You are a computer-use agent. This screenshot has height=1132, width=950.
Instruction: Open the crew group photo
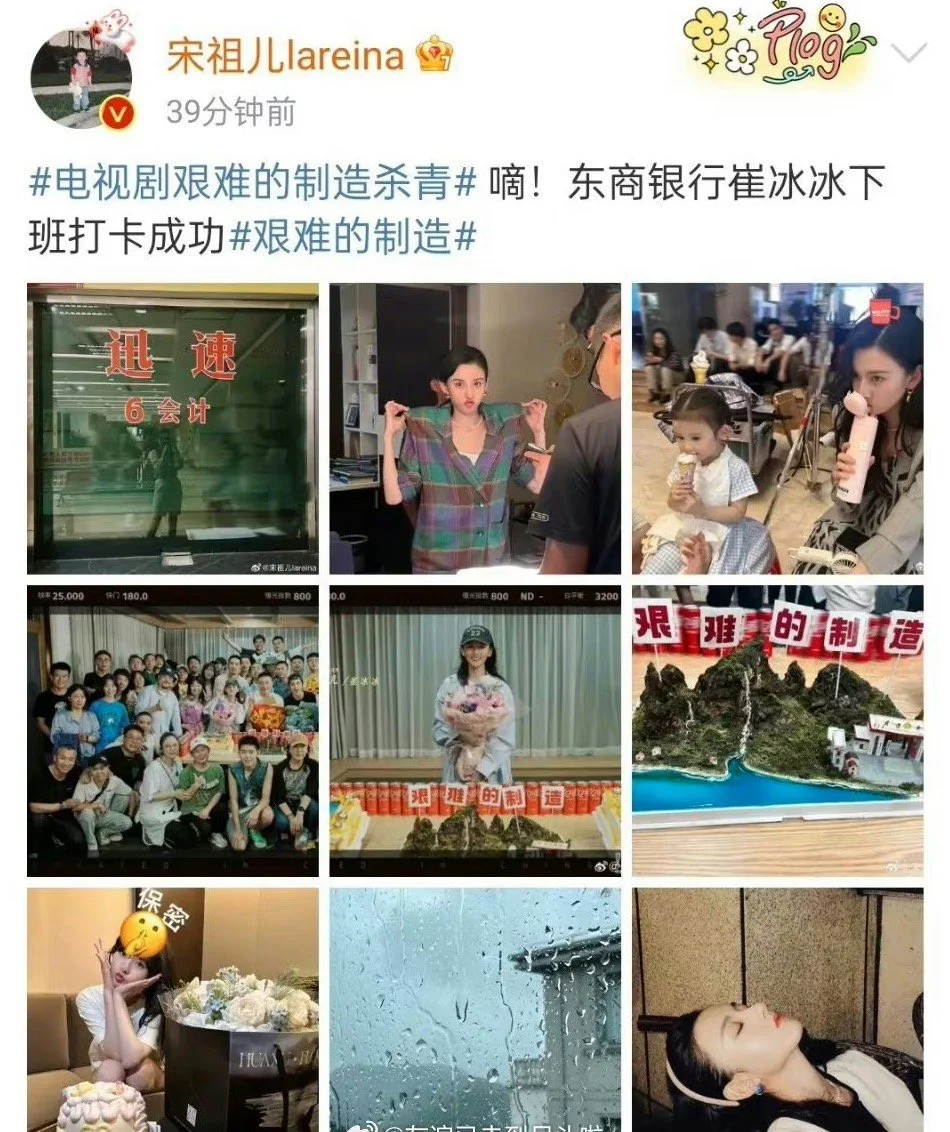pyautogui.click(x=173, y=730)
